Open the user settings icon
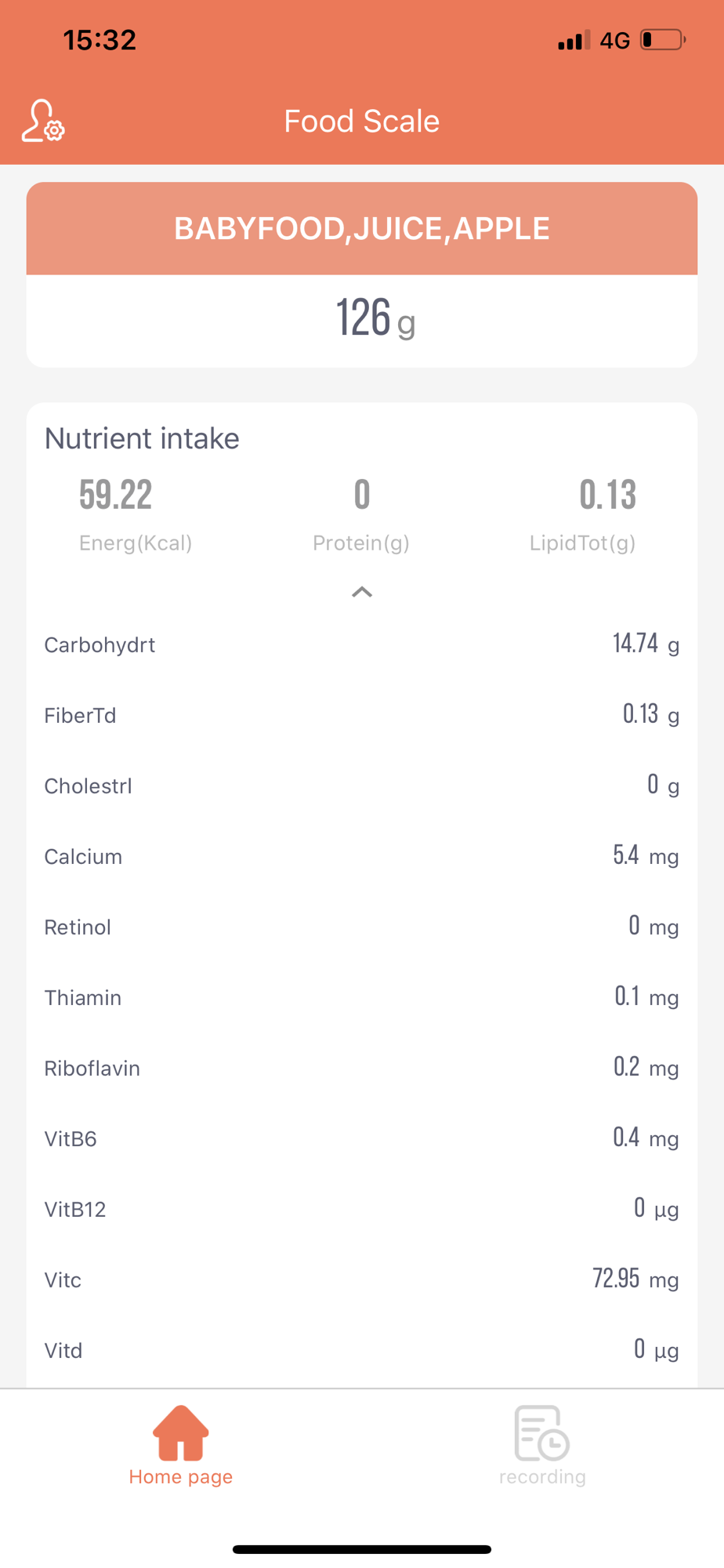The image size is (724, 1568). tap(43, 121)
